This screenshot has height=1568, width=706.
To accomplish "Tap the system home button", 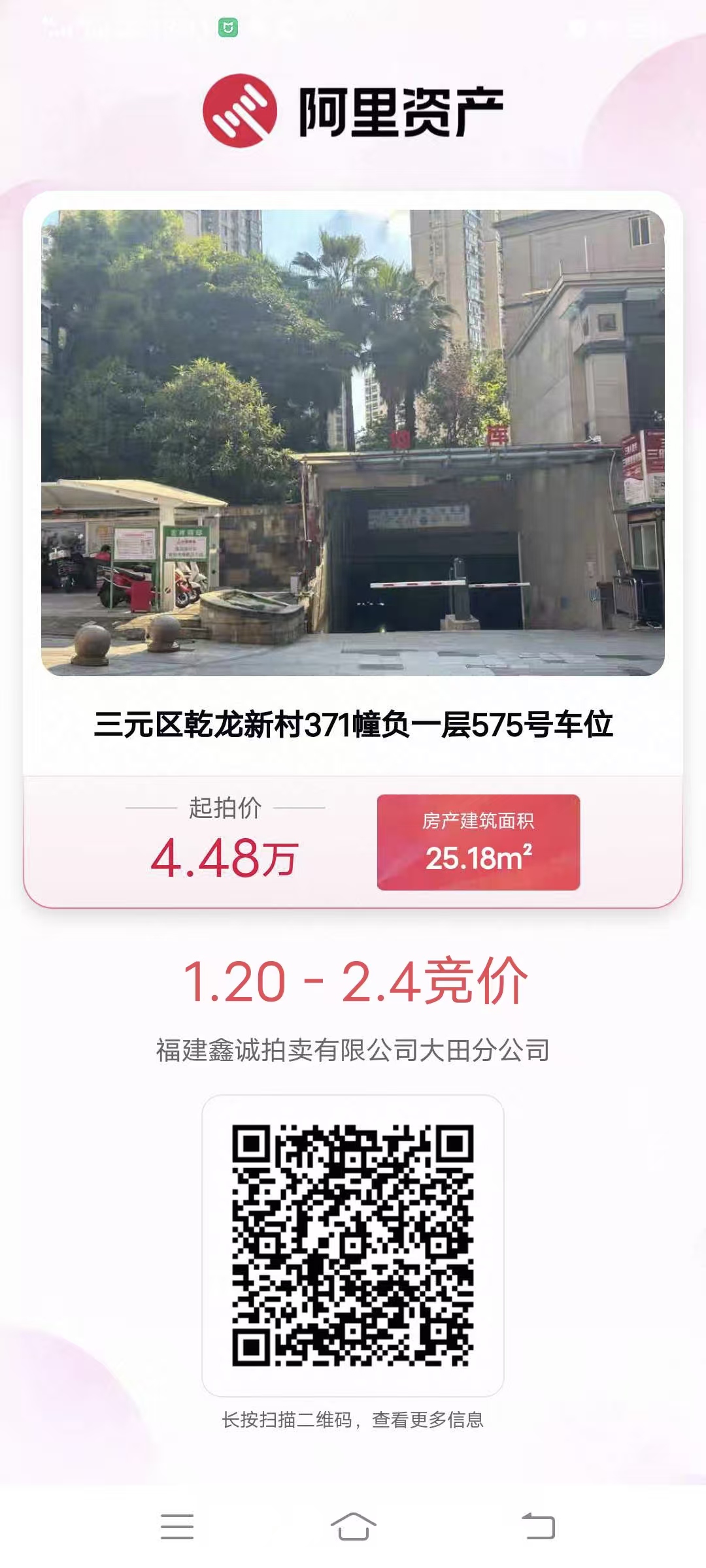I will point(353,1526).
